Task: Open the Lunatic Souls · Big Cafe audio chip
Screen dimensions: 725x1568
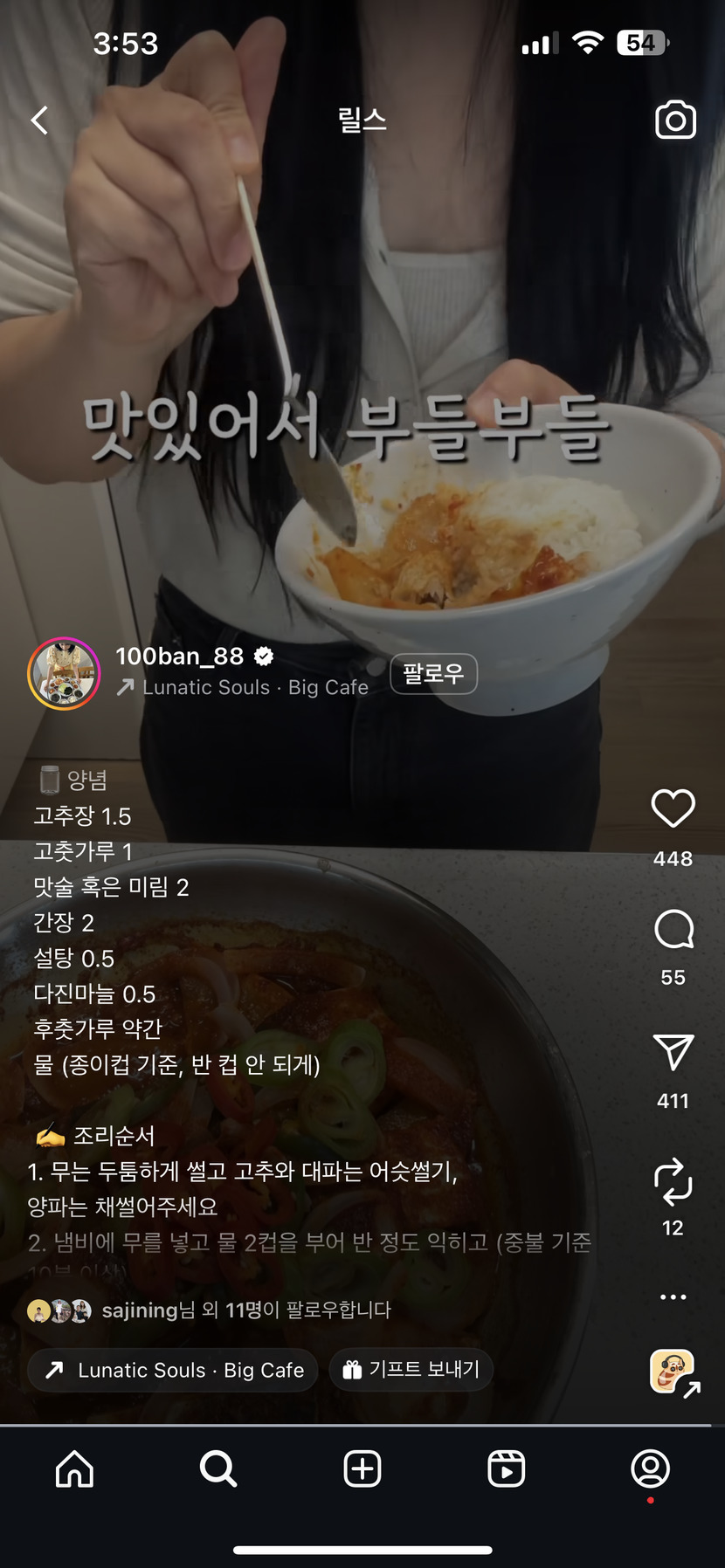Action: pyautogui.click(x=174, y=1370)
